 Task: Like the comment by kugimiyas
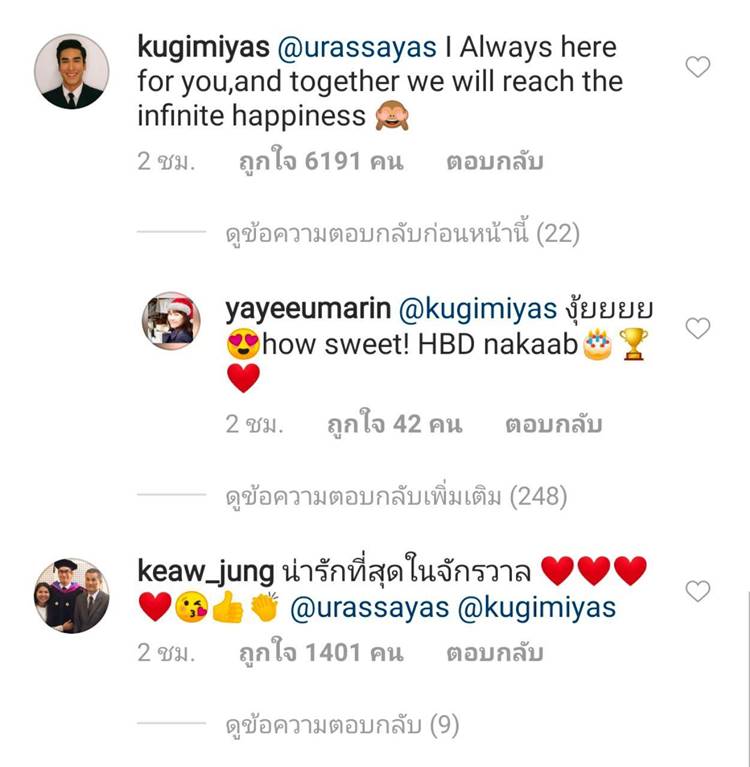click(697, 67)
